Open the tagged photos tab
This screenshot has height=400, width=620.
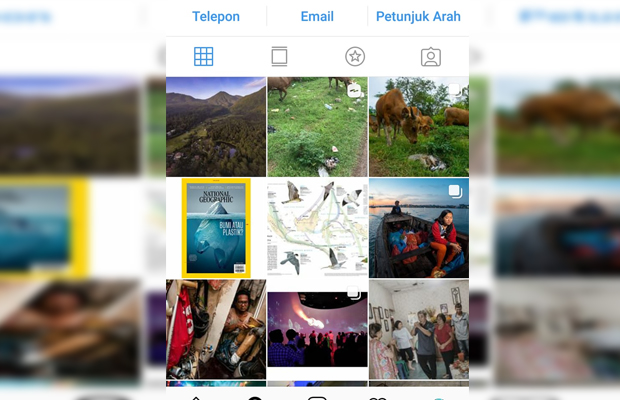[431, 57]
